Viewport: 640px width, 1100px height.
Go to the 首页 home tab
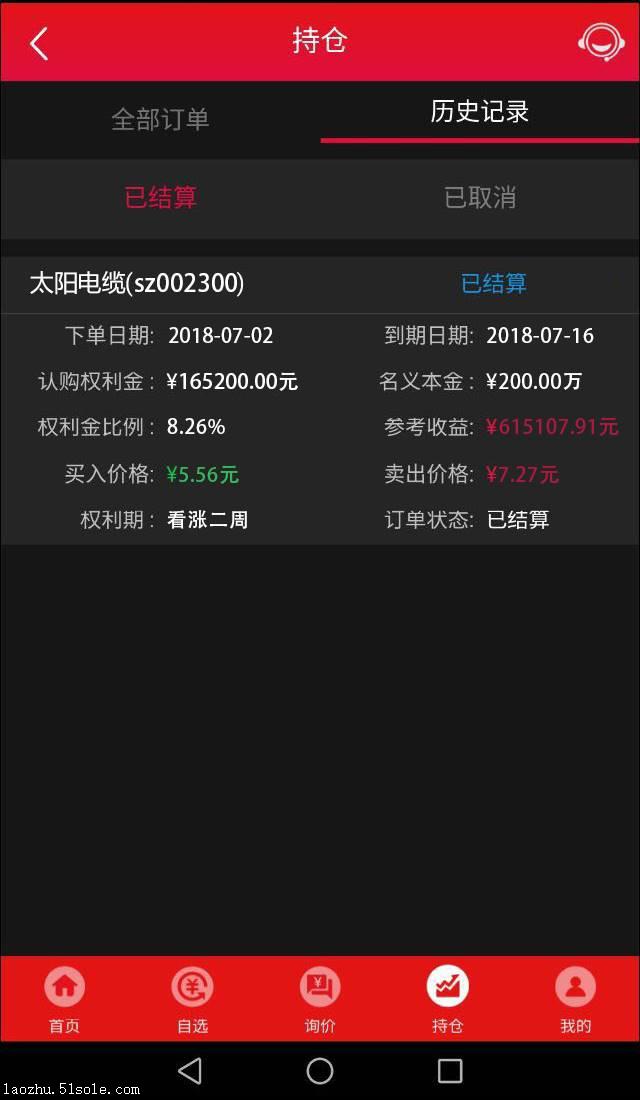click(x=64, y=999)
